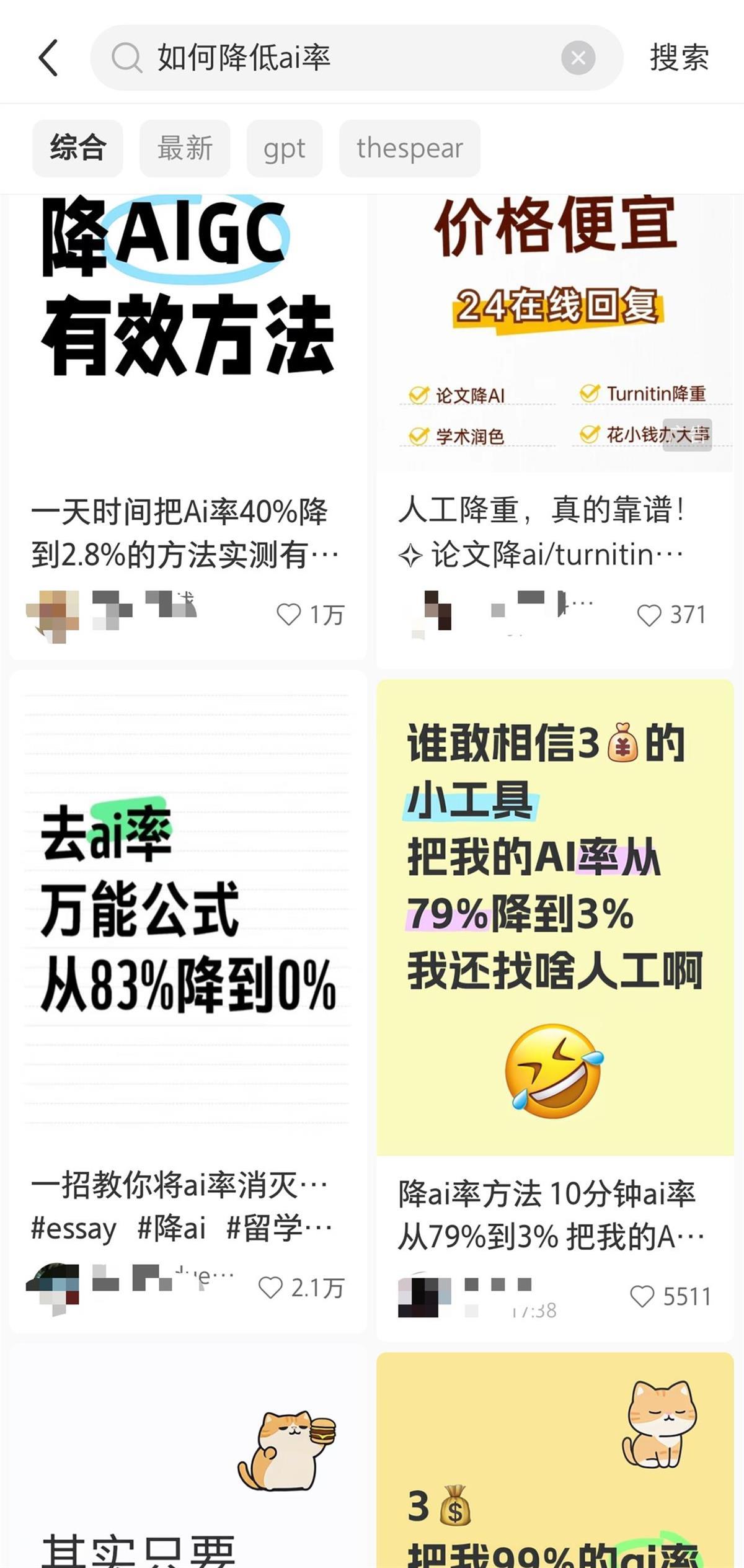This screenshot has width=744, height=1568.
Task: Switch to the 最新 tab
Action: coord(185,148)
